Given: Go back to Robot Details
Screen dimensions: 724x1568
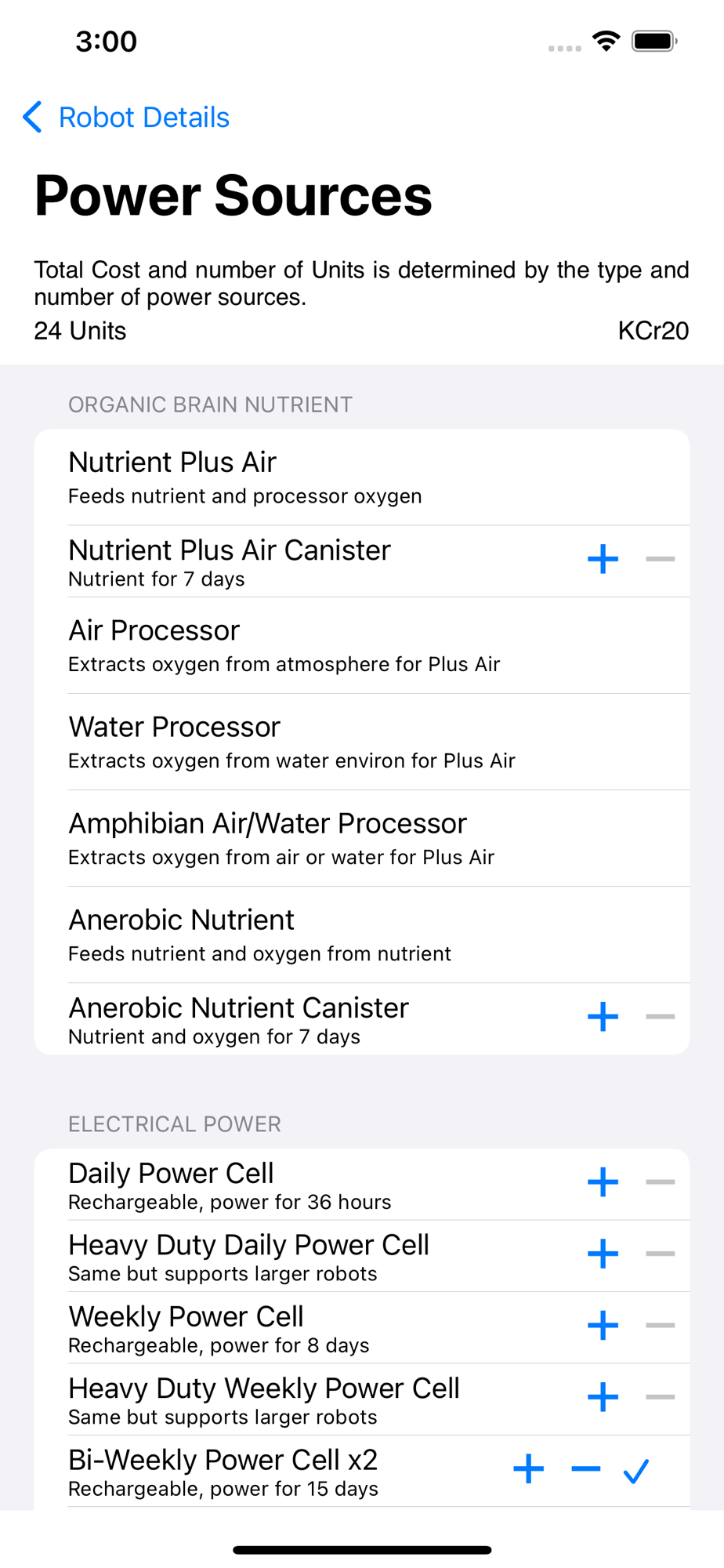Looking at the screenshot, I should pos(125,118).
